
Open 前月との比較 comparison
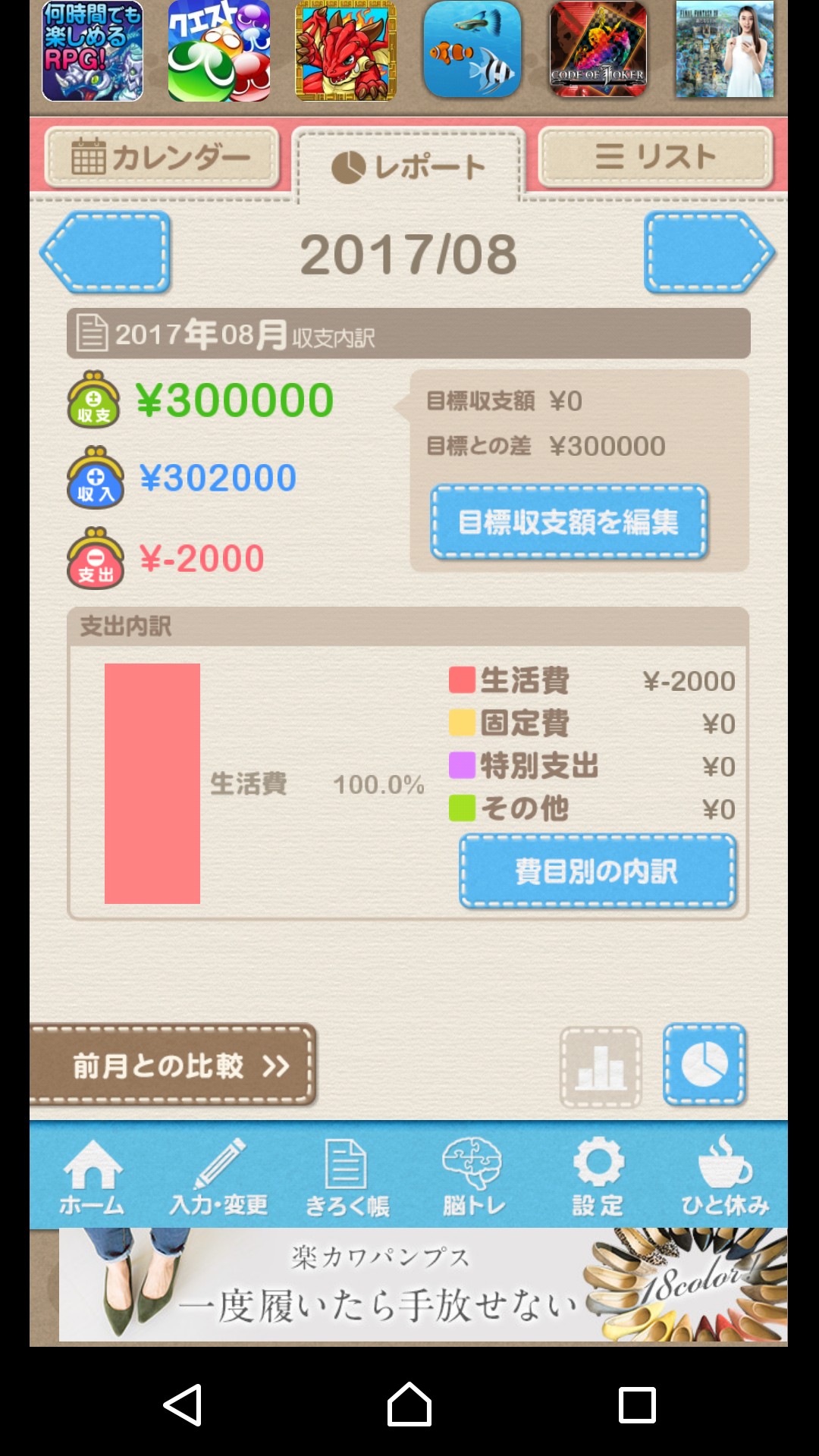click(x=173, y=1065)
